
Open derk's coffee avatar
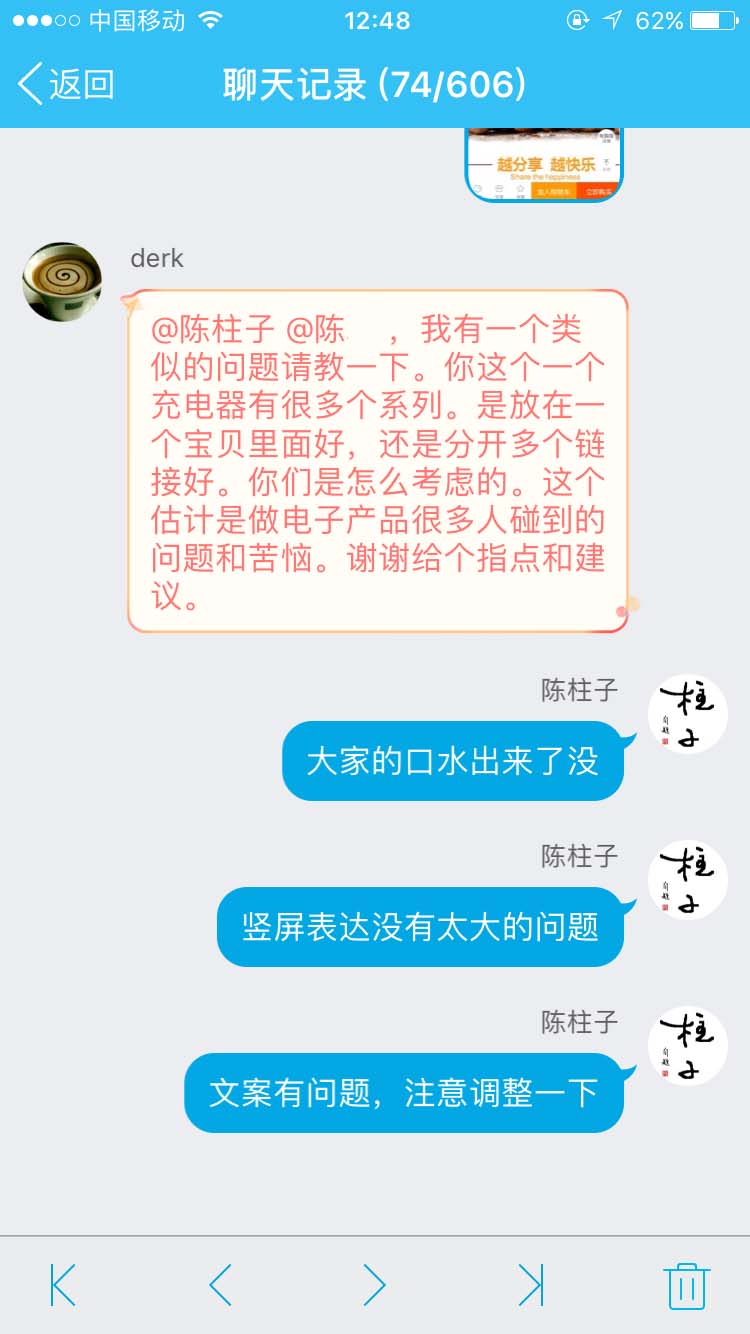click(60, 281)
